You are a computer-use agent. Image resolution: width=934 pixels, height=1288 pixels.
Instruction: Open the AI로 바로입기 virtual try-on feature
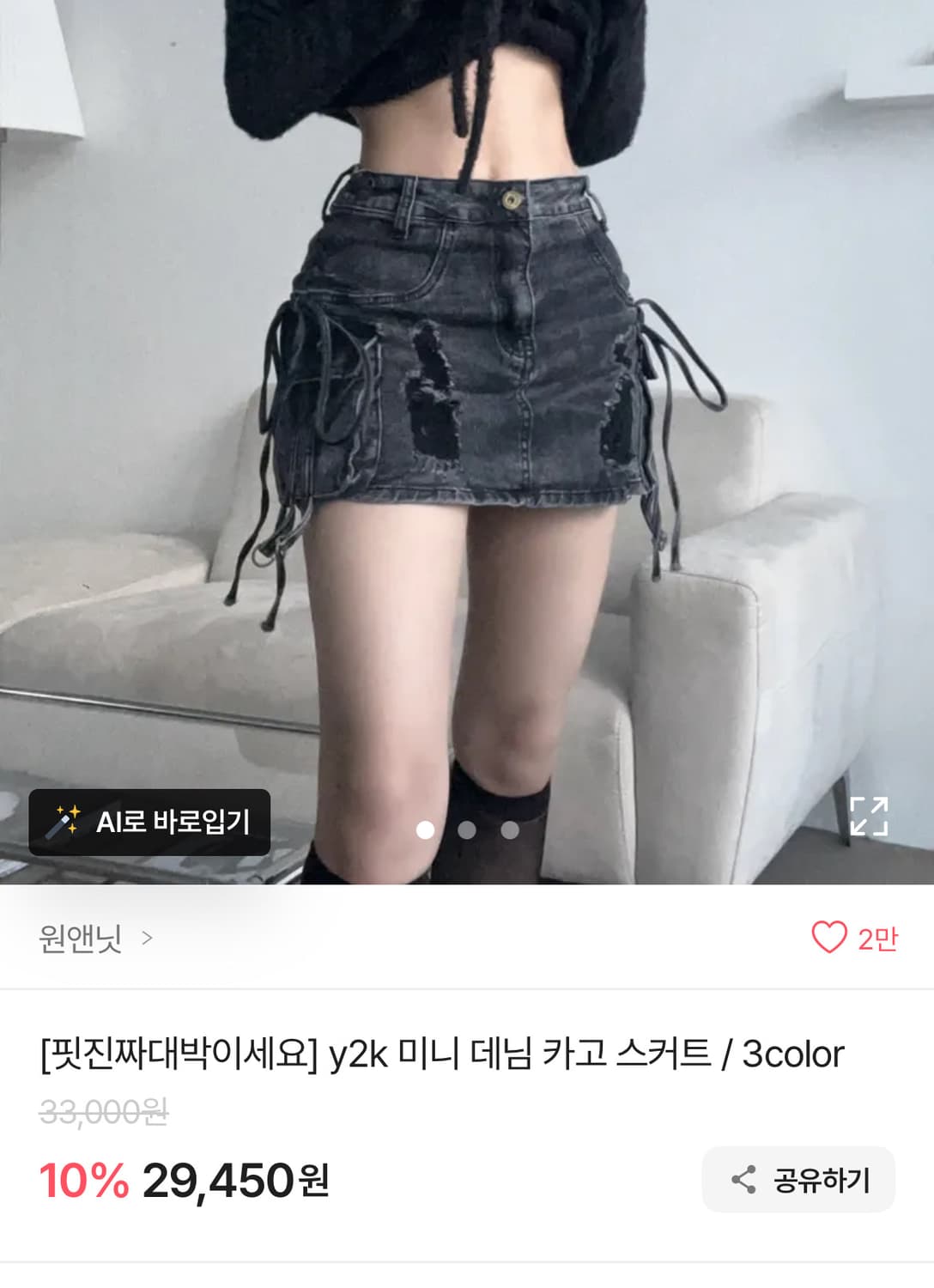[150, 823]
